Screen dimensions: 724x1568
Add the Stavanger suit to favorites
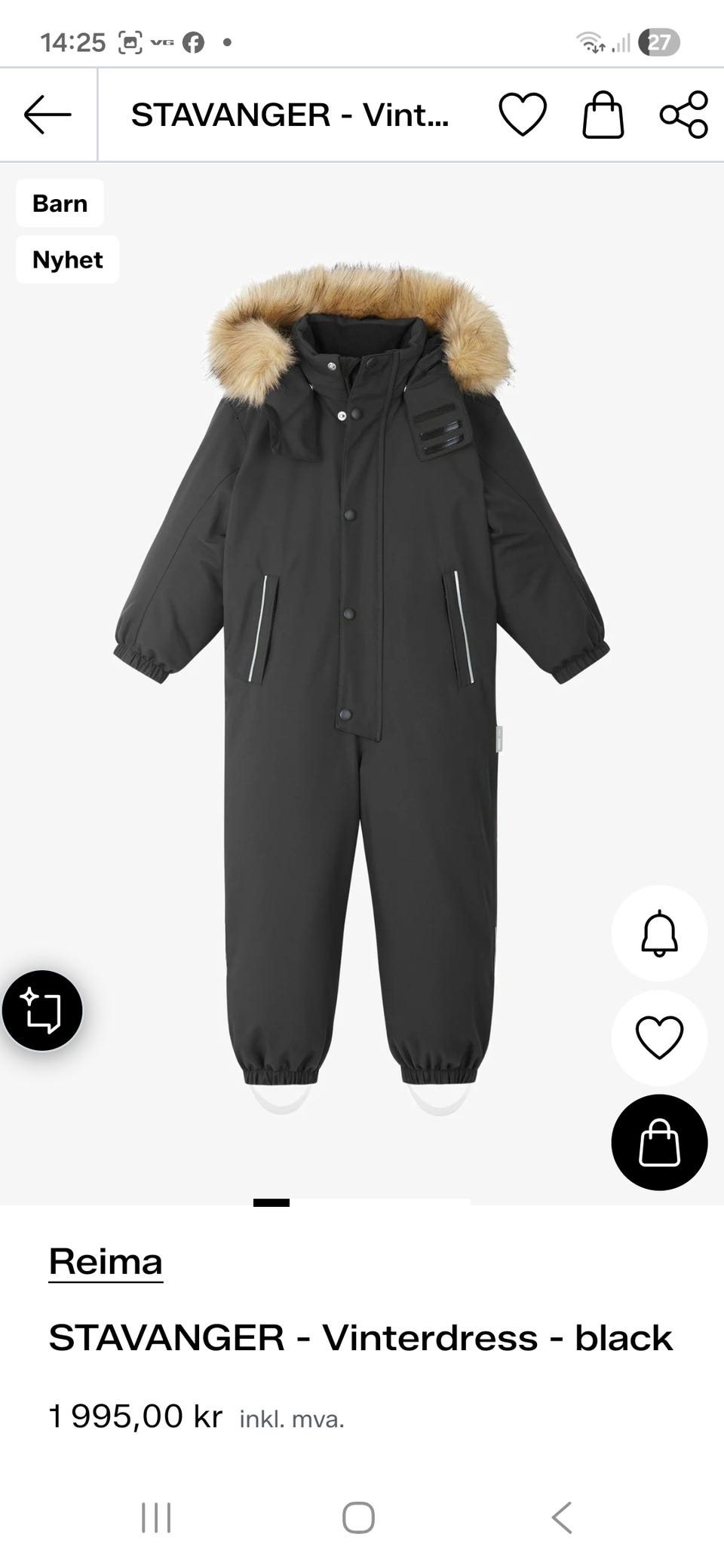659,1038
